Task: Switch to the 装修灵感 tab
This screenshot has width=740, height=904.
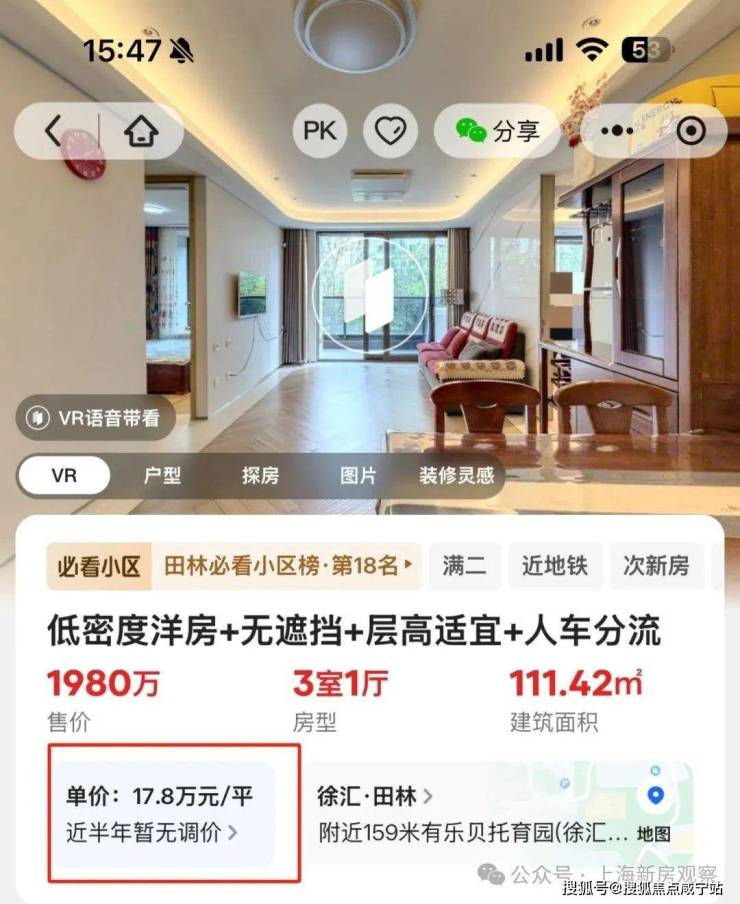Action: [x=456, y=476]
